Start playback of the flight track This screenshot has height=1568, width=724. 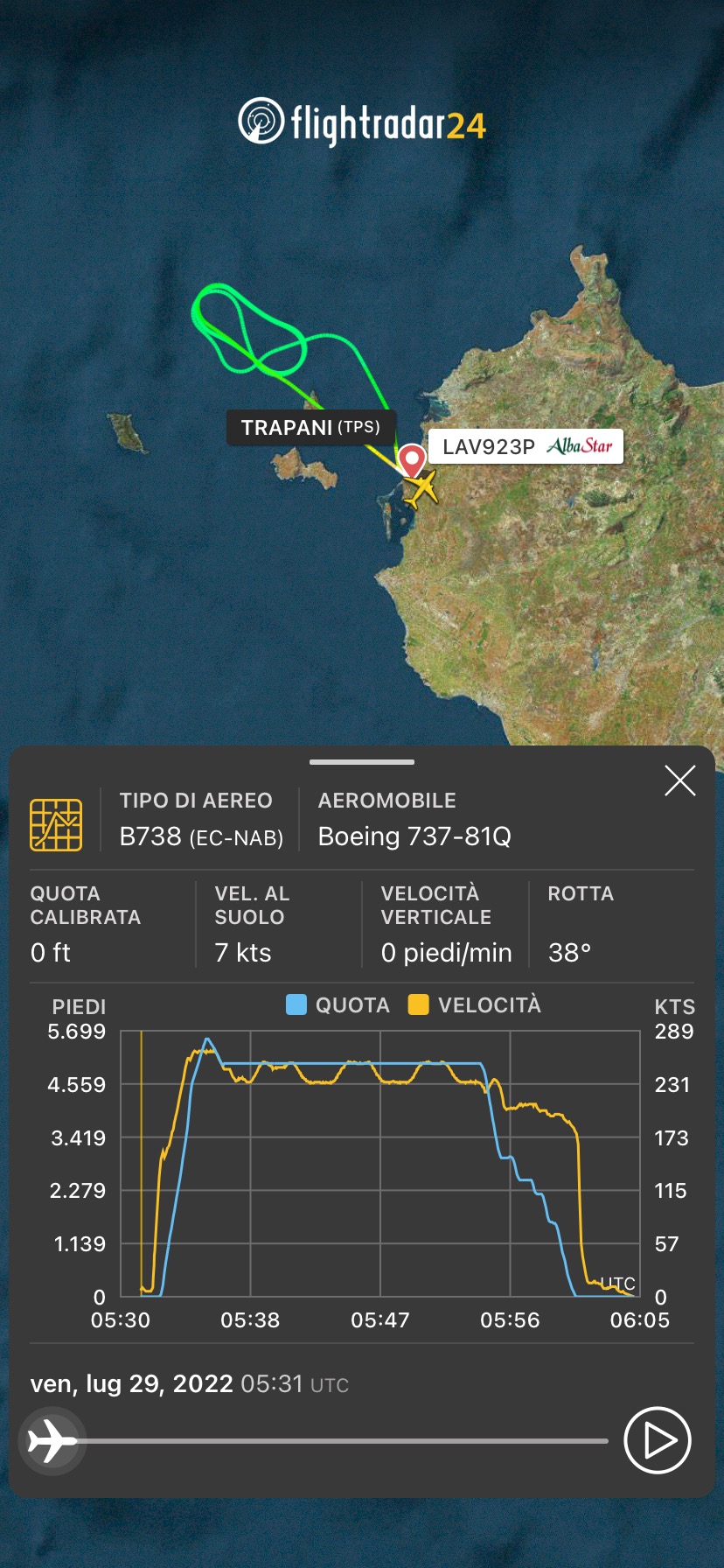point(658,1440)
